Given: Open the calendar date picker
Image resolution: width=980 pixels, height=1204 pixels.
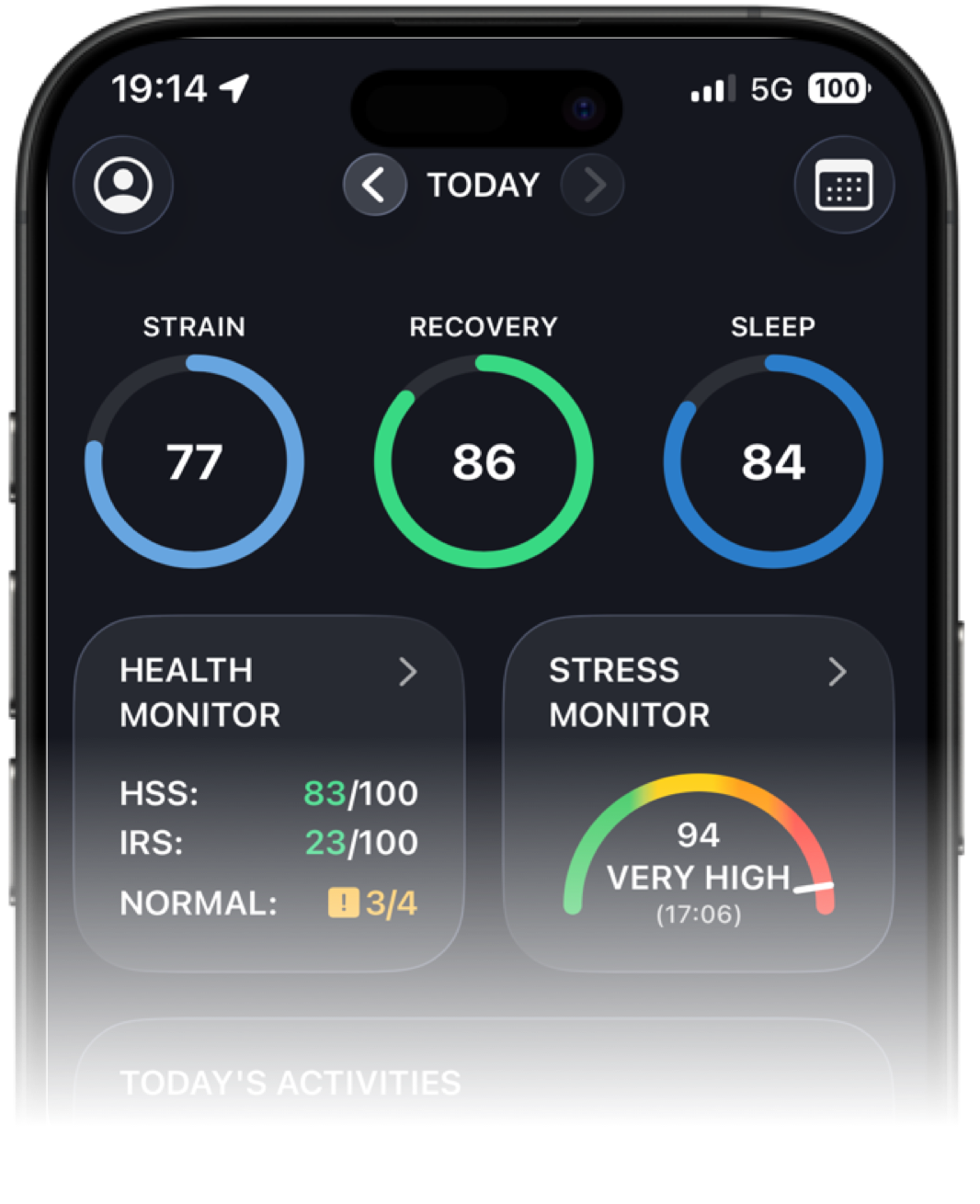Looking at the screenshot, I should point(843,185).
